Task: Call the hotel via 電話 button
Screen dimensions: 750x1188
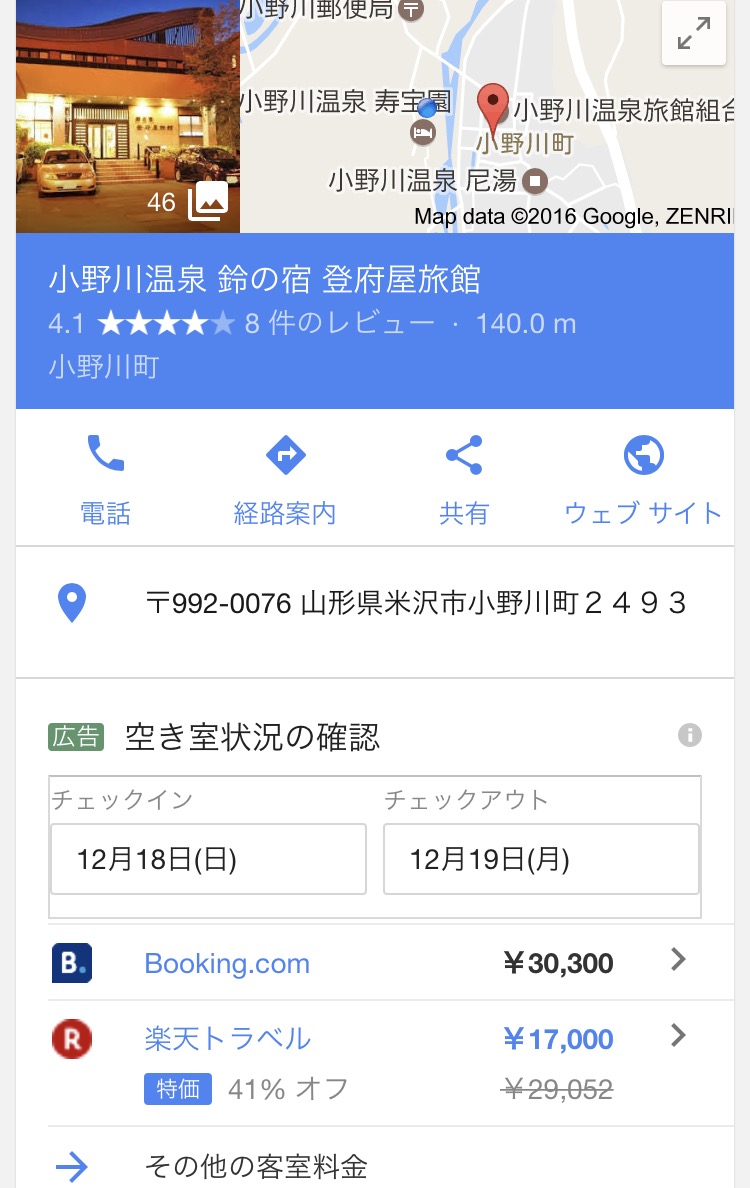Action: (105, 479)
